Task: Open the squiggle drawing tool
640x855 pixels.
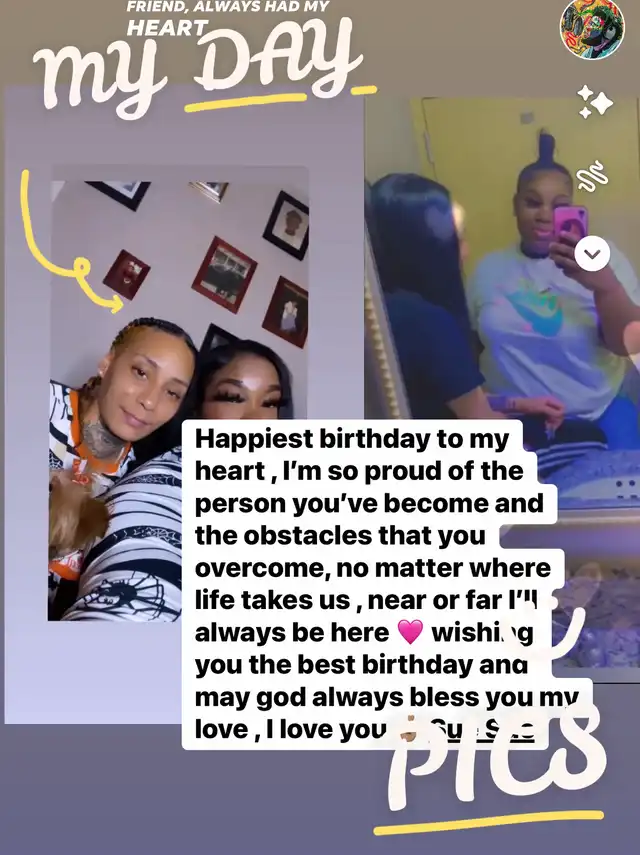Action: (x=593, y=177)
